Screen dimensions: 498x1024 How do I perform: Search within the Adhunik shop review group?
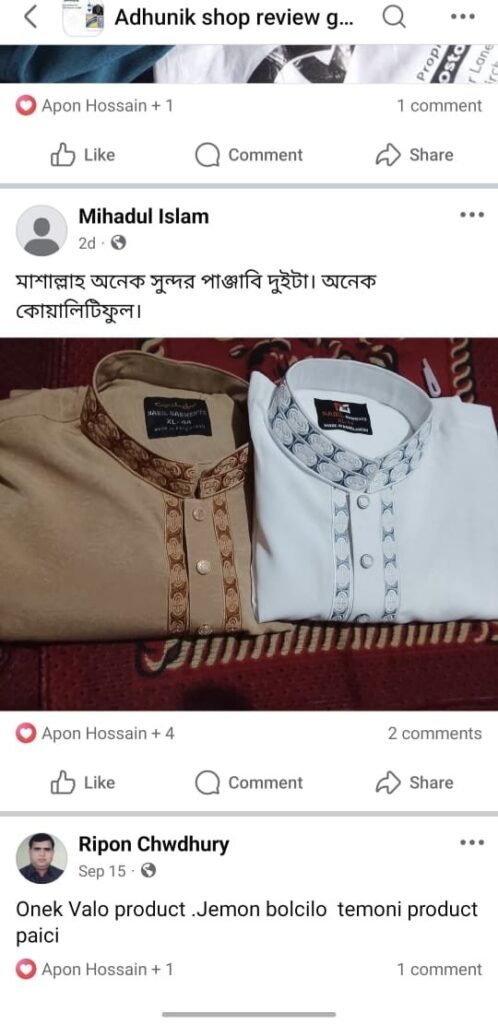[x=394, y=18]
